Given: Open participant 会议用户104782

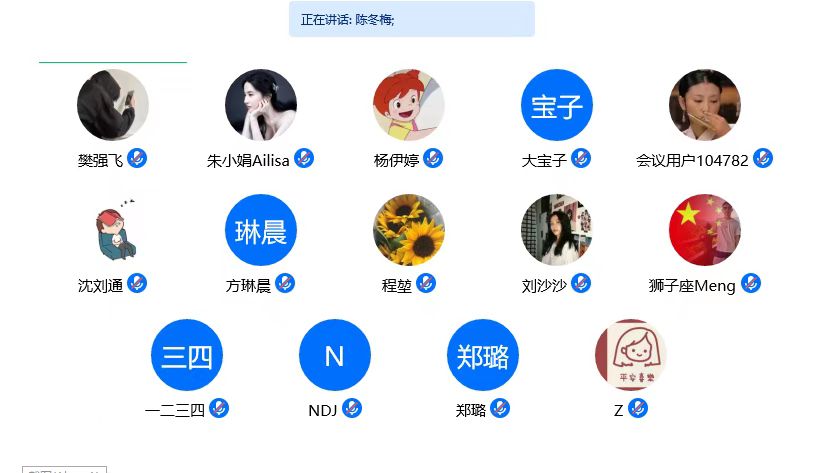Looking at the screenshot, I should click(704, 105).
